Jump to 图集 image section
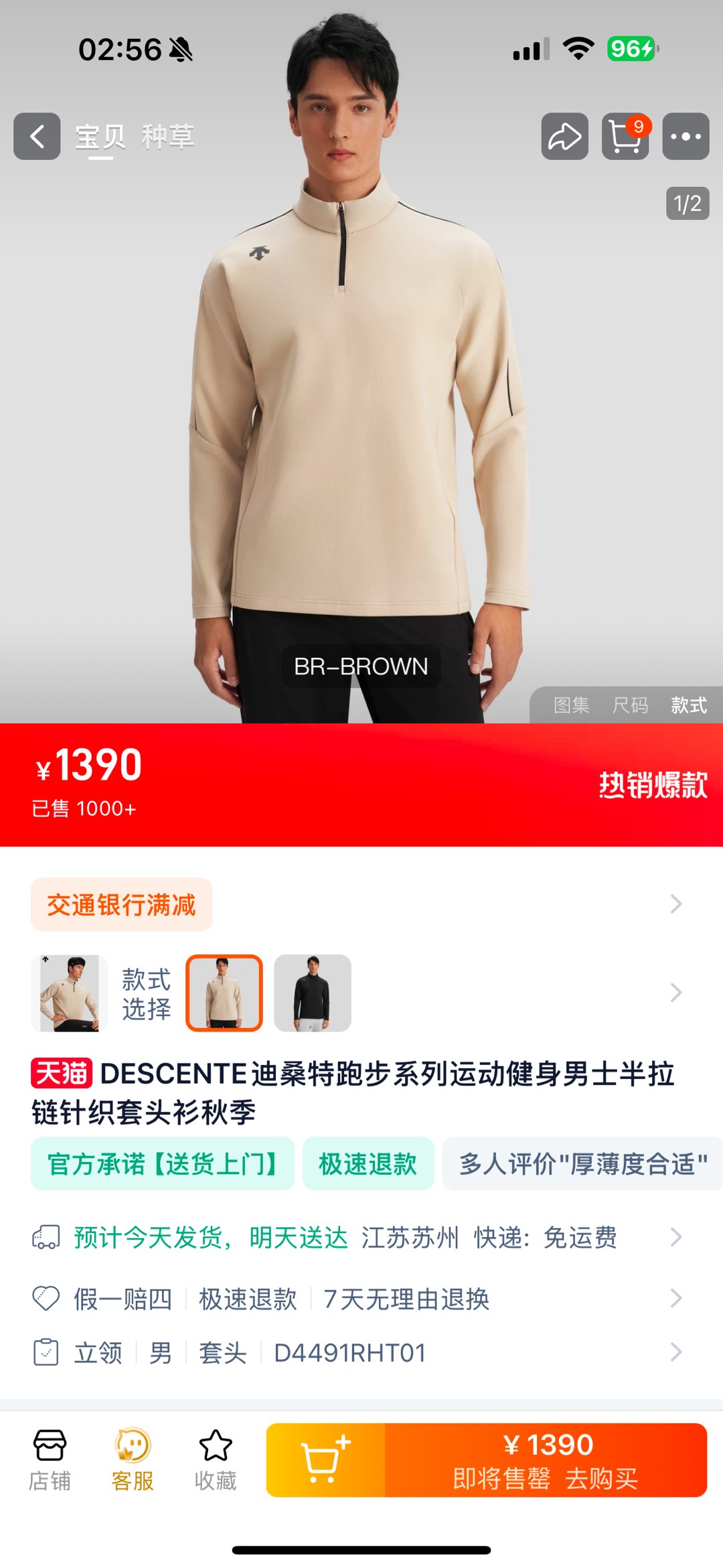 click(x=571, y=705)
